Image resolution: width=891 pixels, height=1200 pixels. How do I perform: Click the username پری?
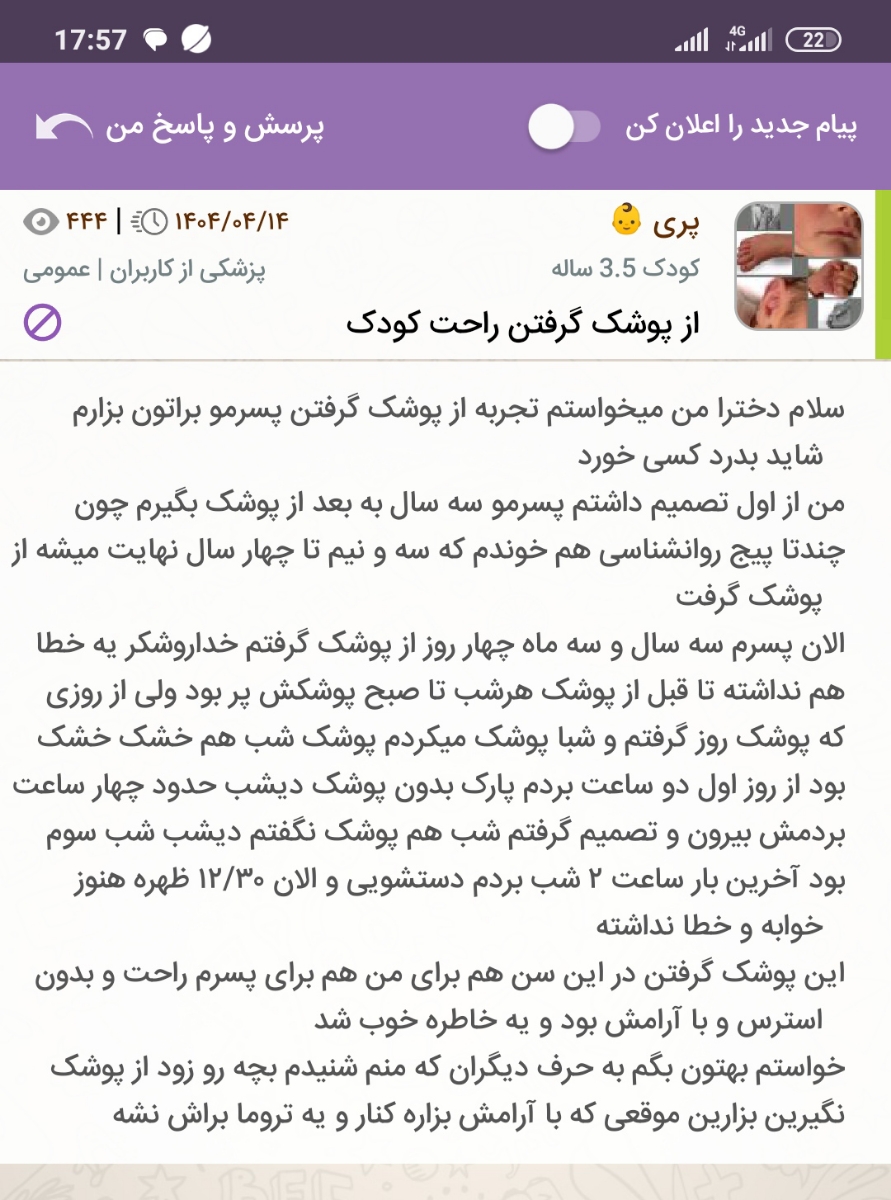[x=676, y=226]
